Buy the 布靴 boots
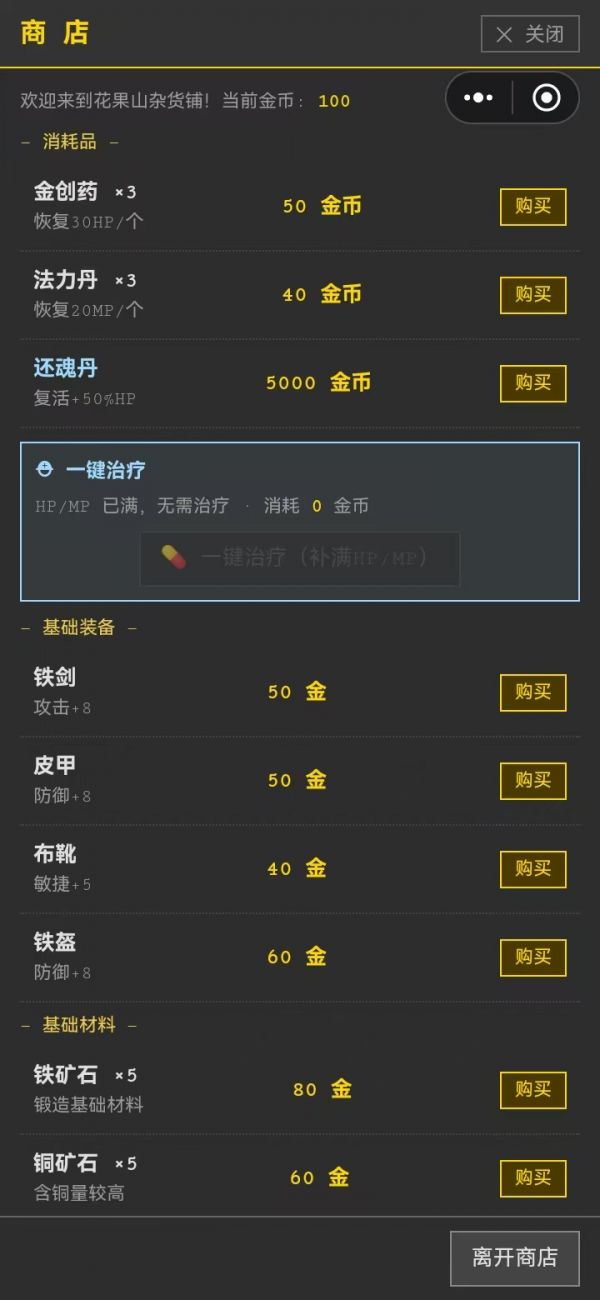 pos(533,869)
